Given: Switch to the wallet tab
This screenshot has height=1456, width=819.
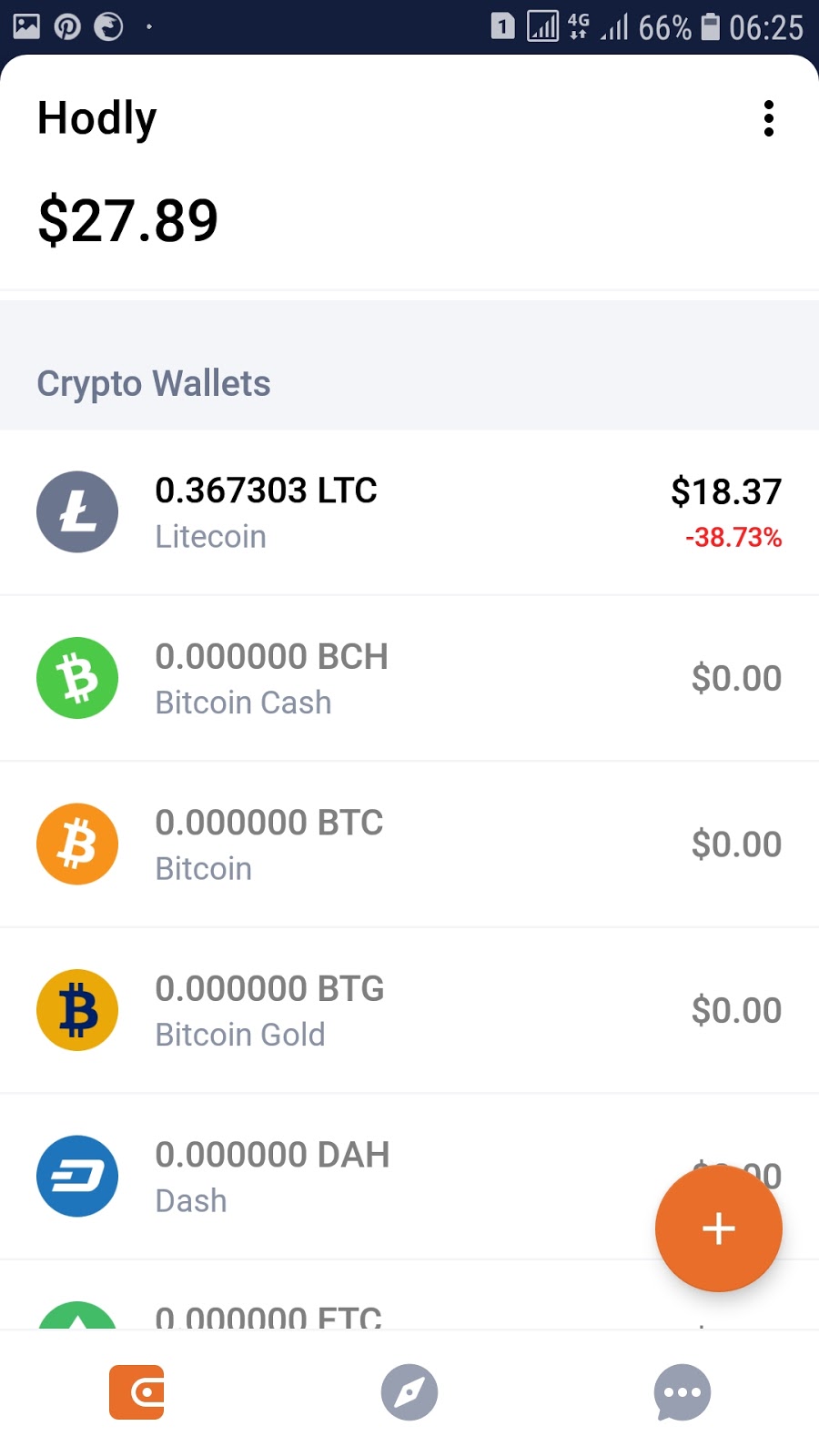Looking at the screenshot, I should pos(136,1392).
